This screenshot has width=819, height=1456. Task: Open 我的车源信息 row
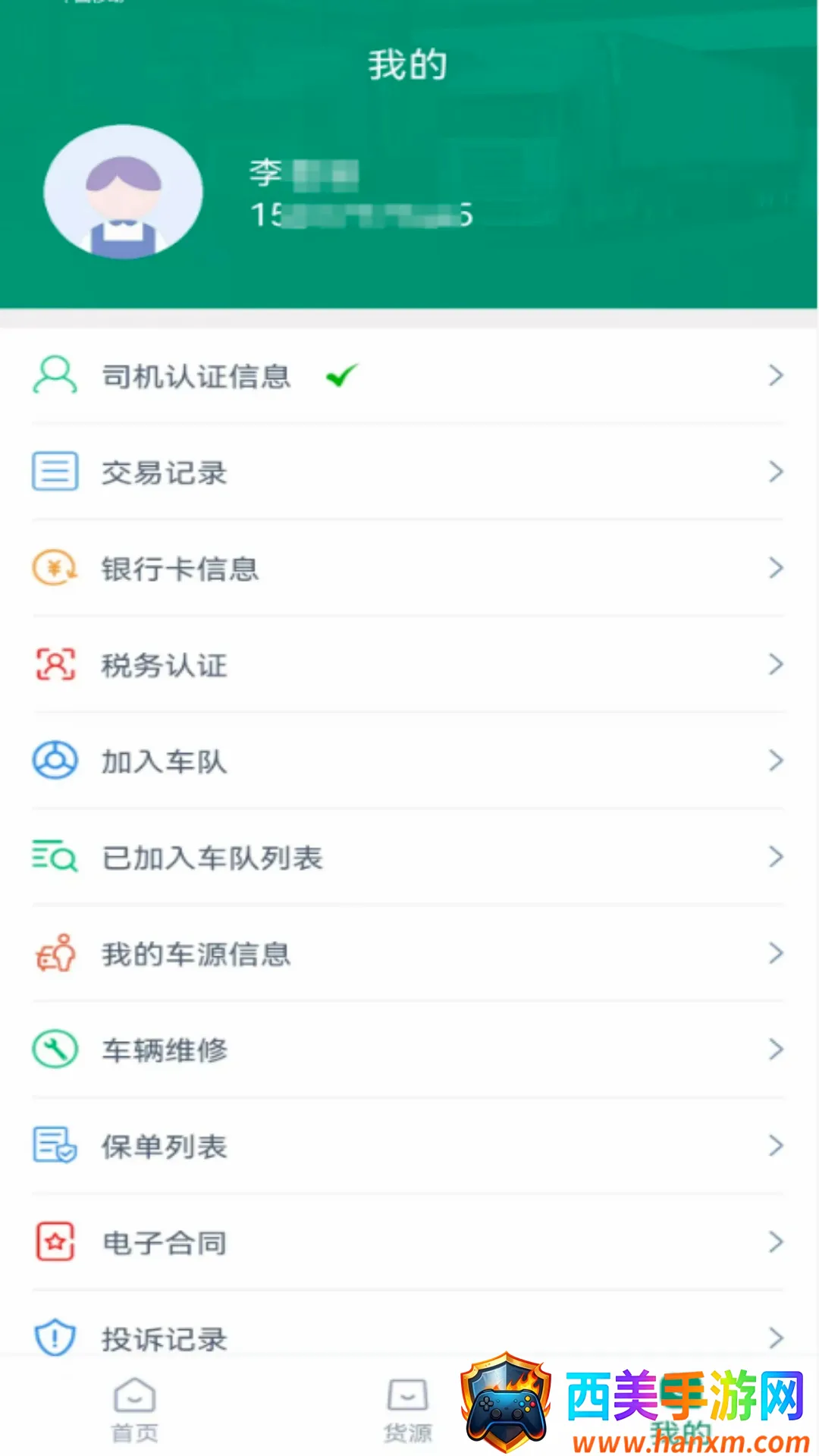point(409,953)
